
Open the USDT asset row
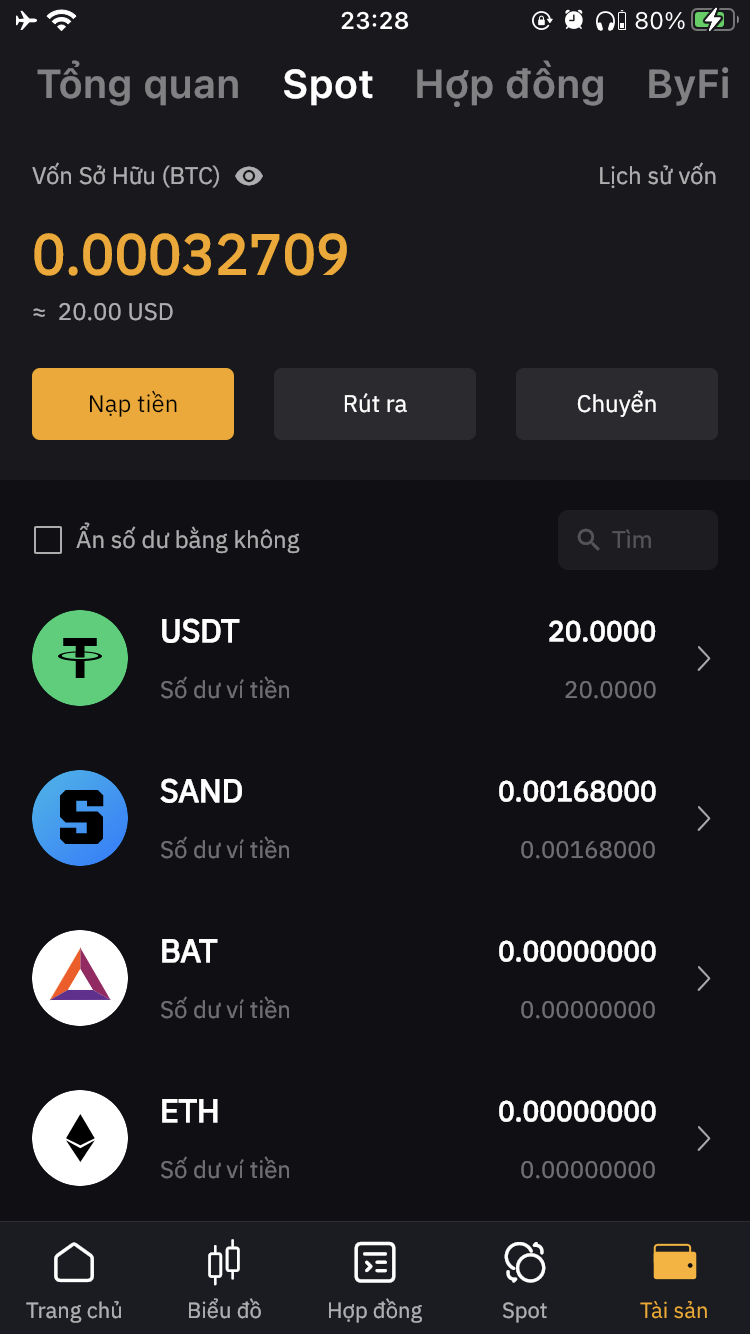(375, 659)
